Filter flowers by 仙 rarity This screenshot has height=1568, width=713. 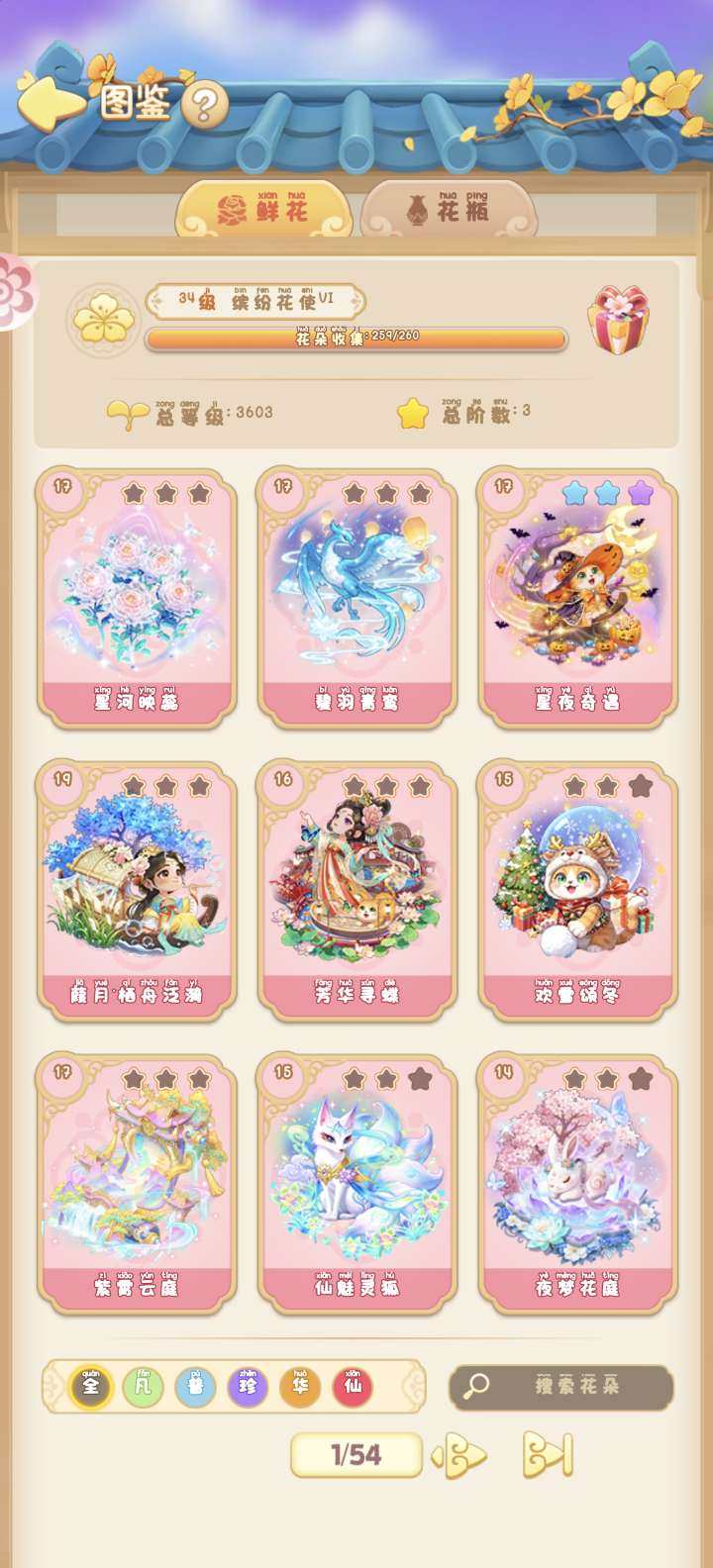pos(353,1386)
